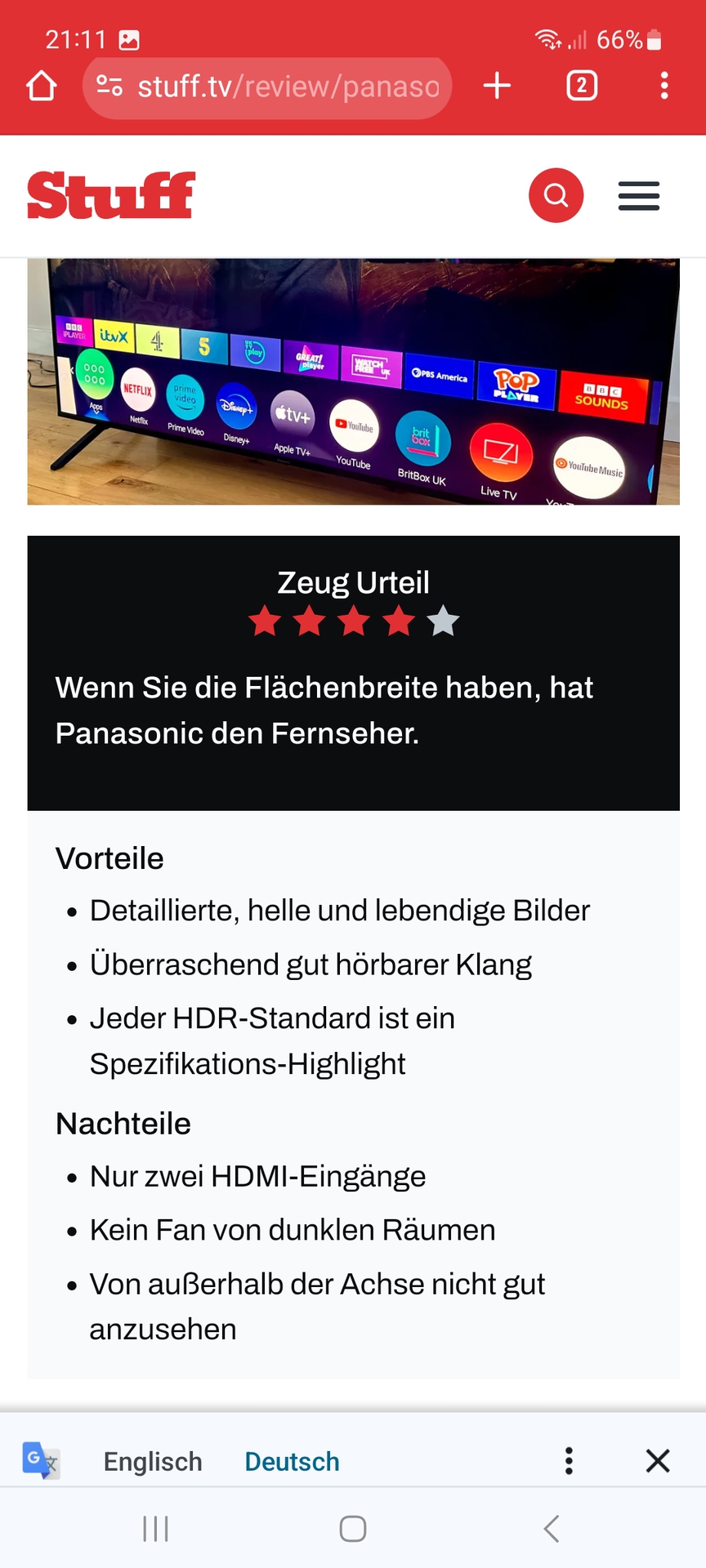The height and width of the screenshot is (1568, 706).
Task: Open the tab switcher showing 2 tabs
Action: coord(582,86)
